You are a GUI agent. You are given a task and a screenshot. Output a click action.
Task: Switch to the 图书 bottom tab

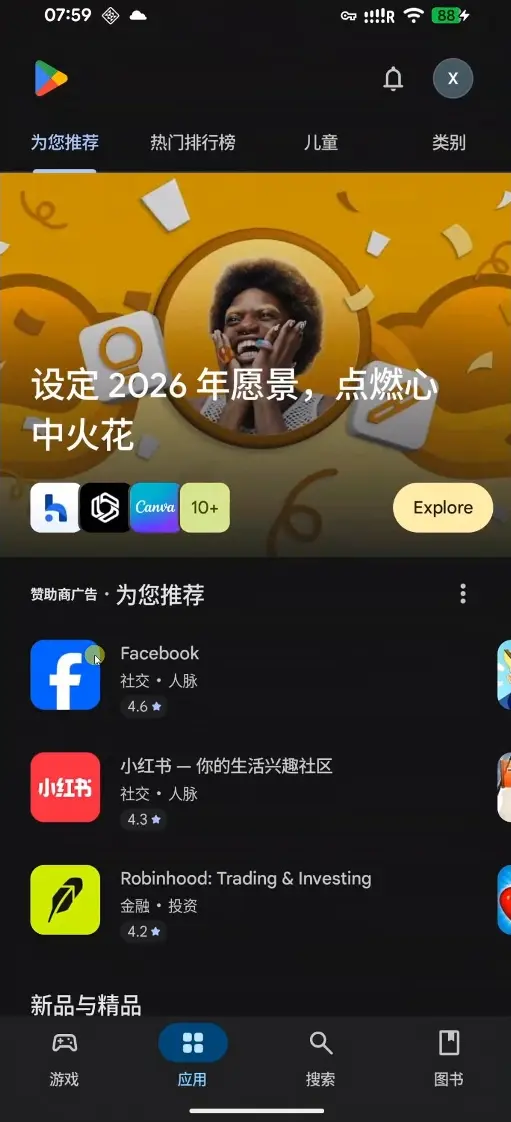point(449,1058)
